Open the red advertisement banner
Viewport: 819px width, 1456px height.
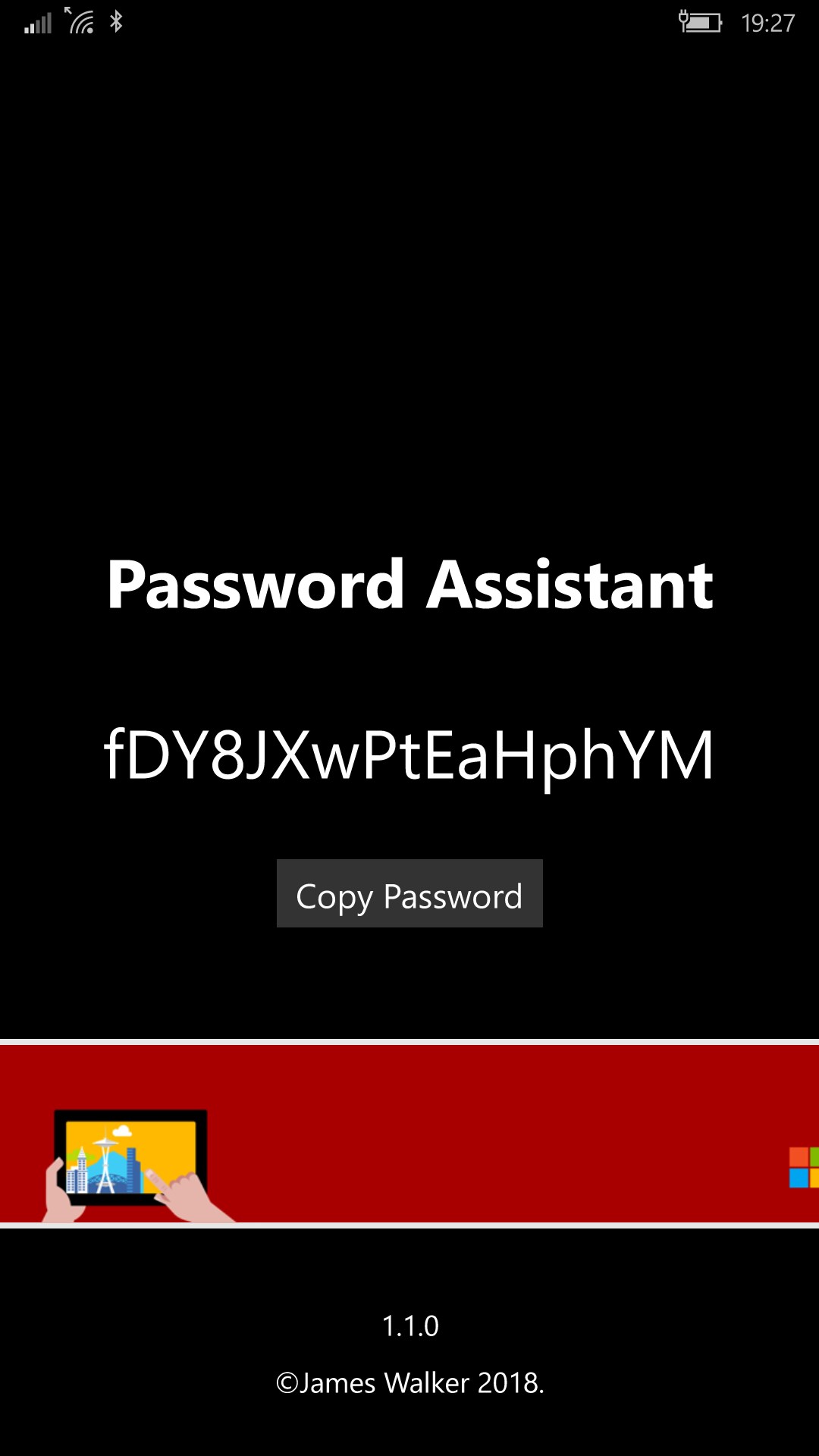409,1134
